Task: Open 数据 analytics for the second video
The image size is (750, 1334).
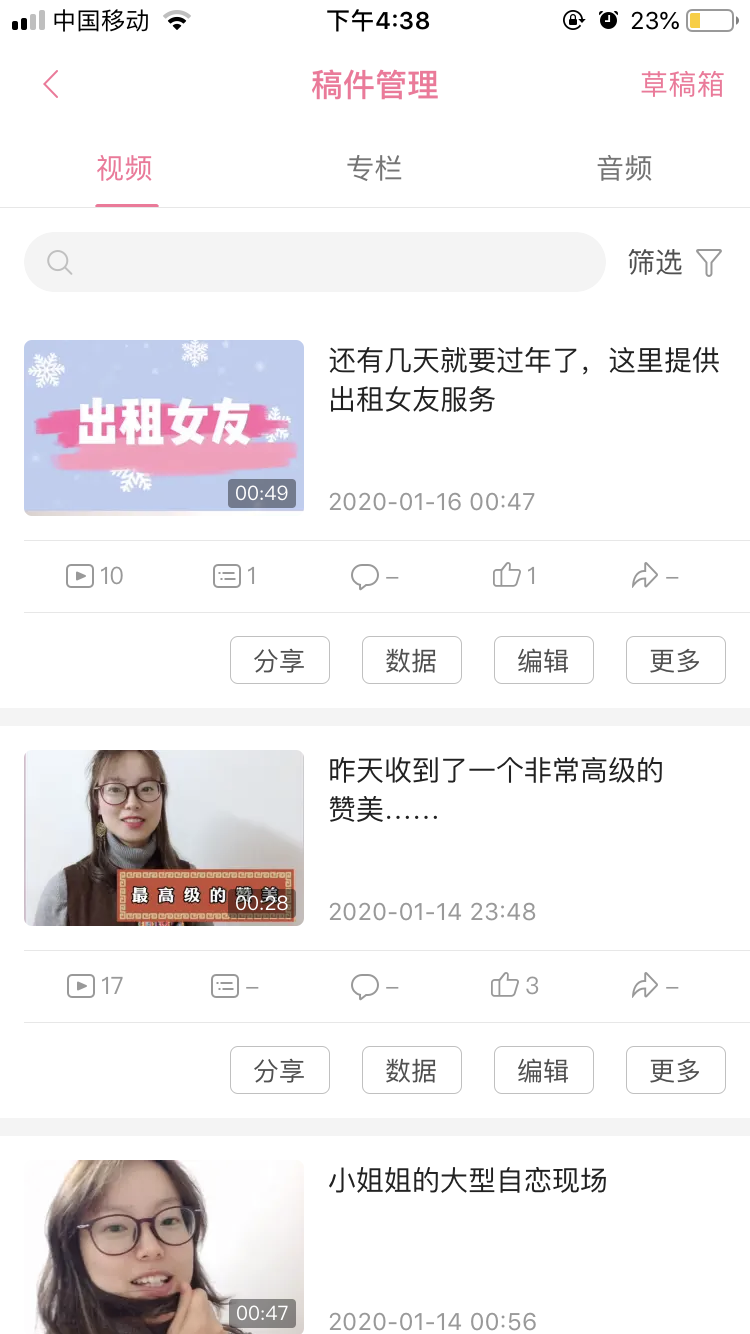Action: pos(412,1070)
